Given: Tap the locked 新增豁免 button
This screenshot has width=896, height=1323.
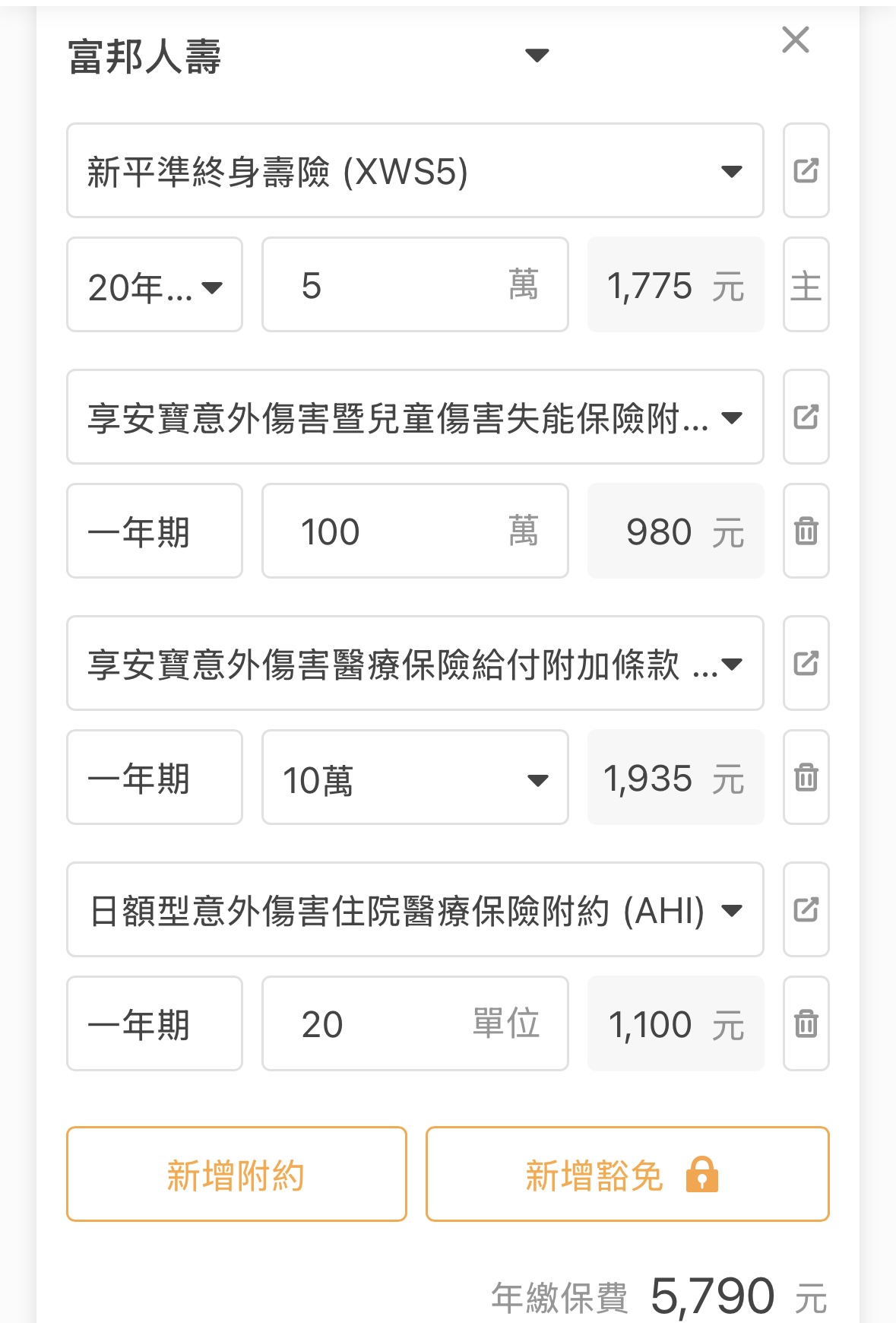Looking at the screenshot, I should (x=627, y=1175).
